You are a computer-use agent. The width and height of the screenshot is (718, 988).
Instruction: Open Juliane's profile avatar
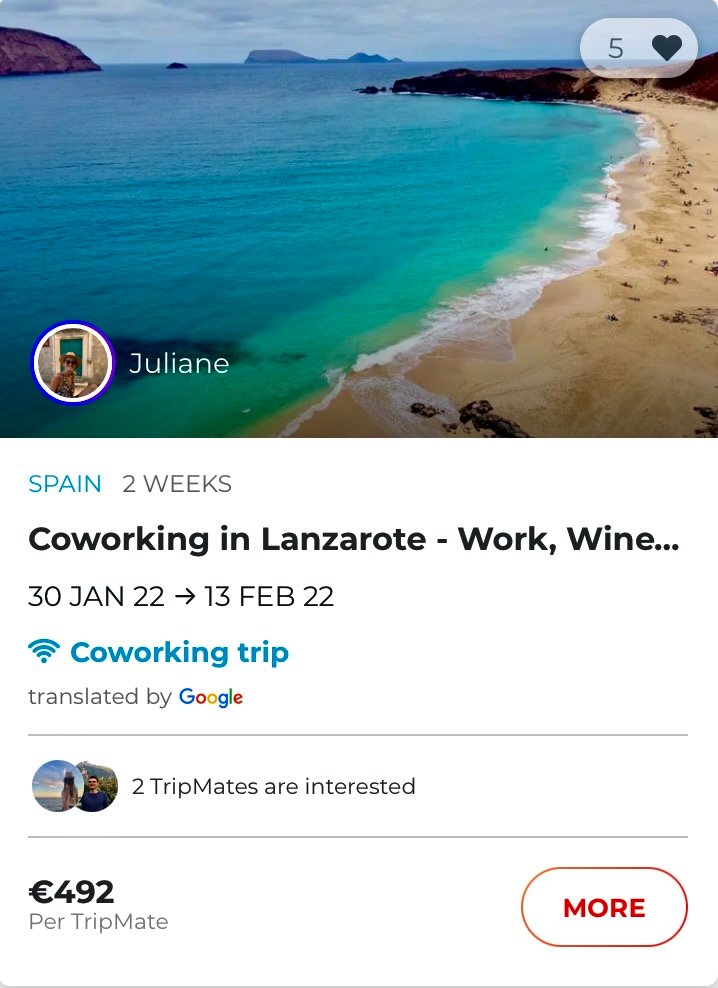tap(72, 363)
